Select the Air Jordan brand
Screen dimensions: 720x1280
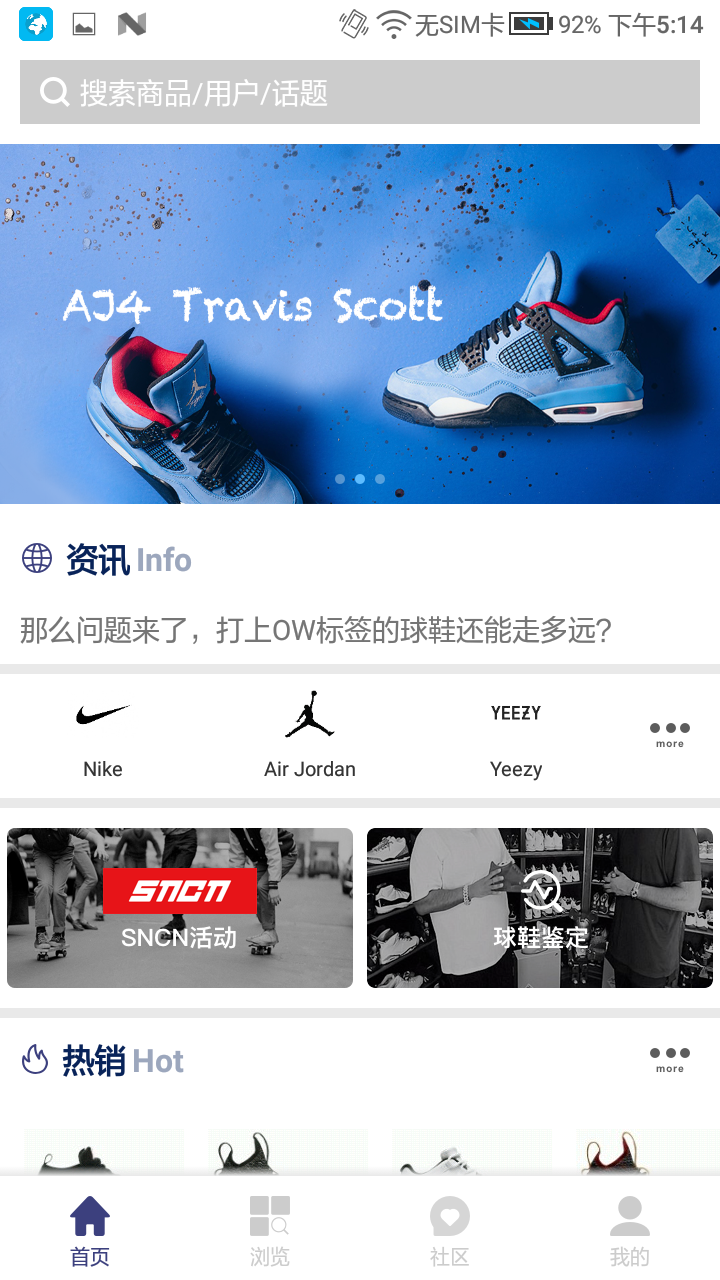point(310,736)
